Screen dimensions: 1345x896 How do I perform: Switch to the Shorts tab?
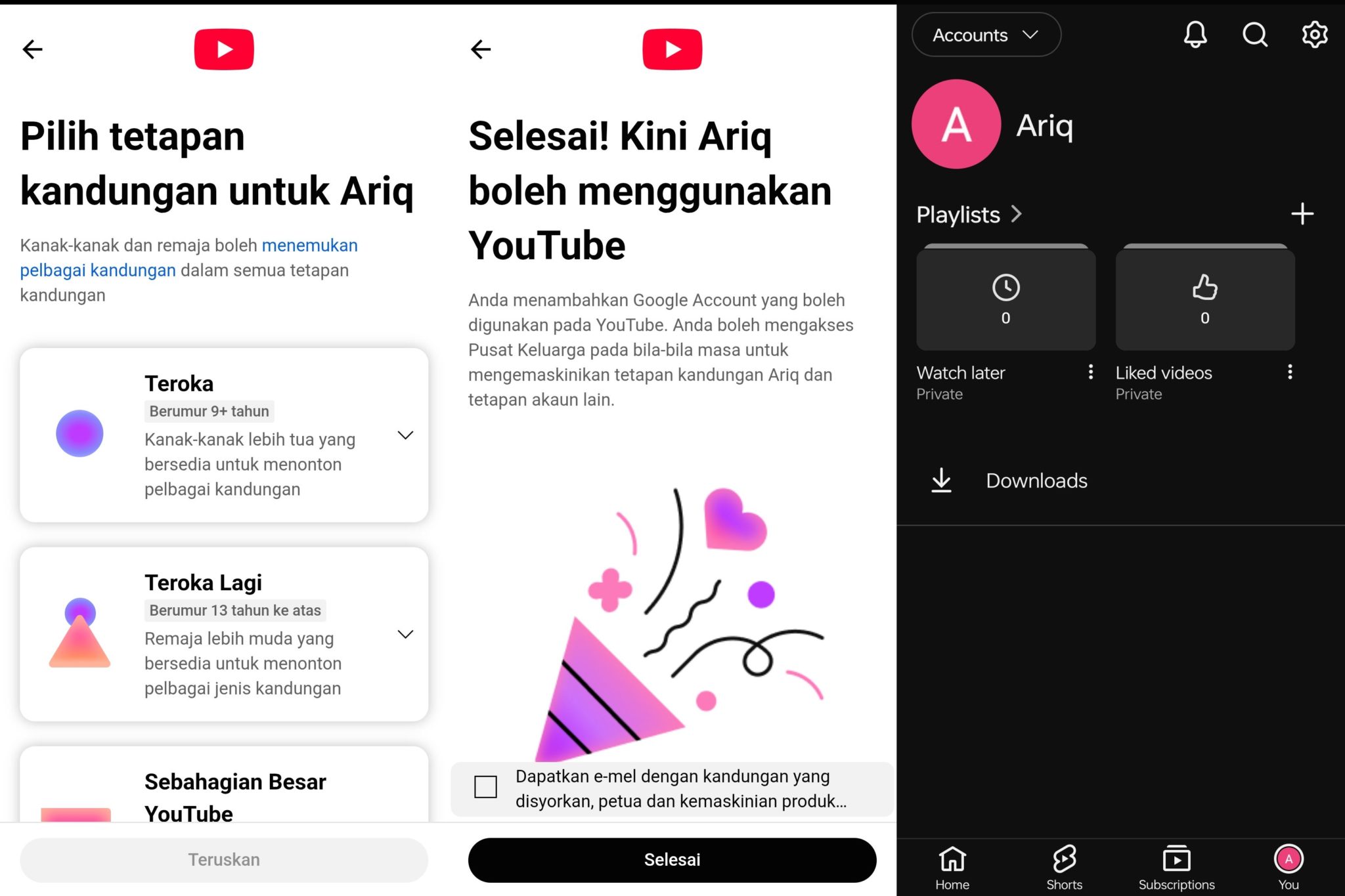pyautogui.click(x=1064, y=867)
